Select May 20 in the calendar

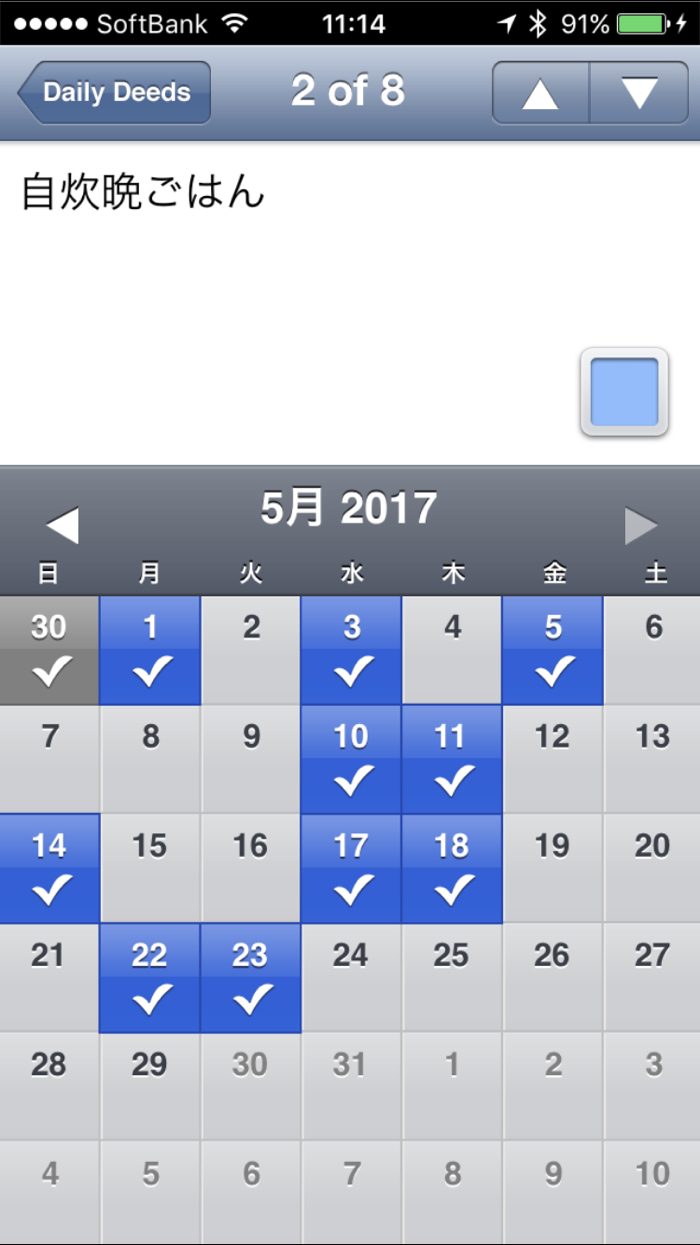(x=652, y=868)
